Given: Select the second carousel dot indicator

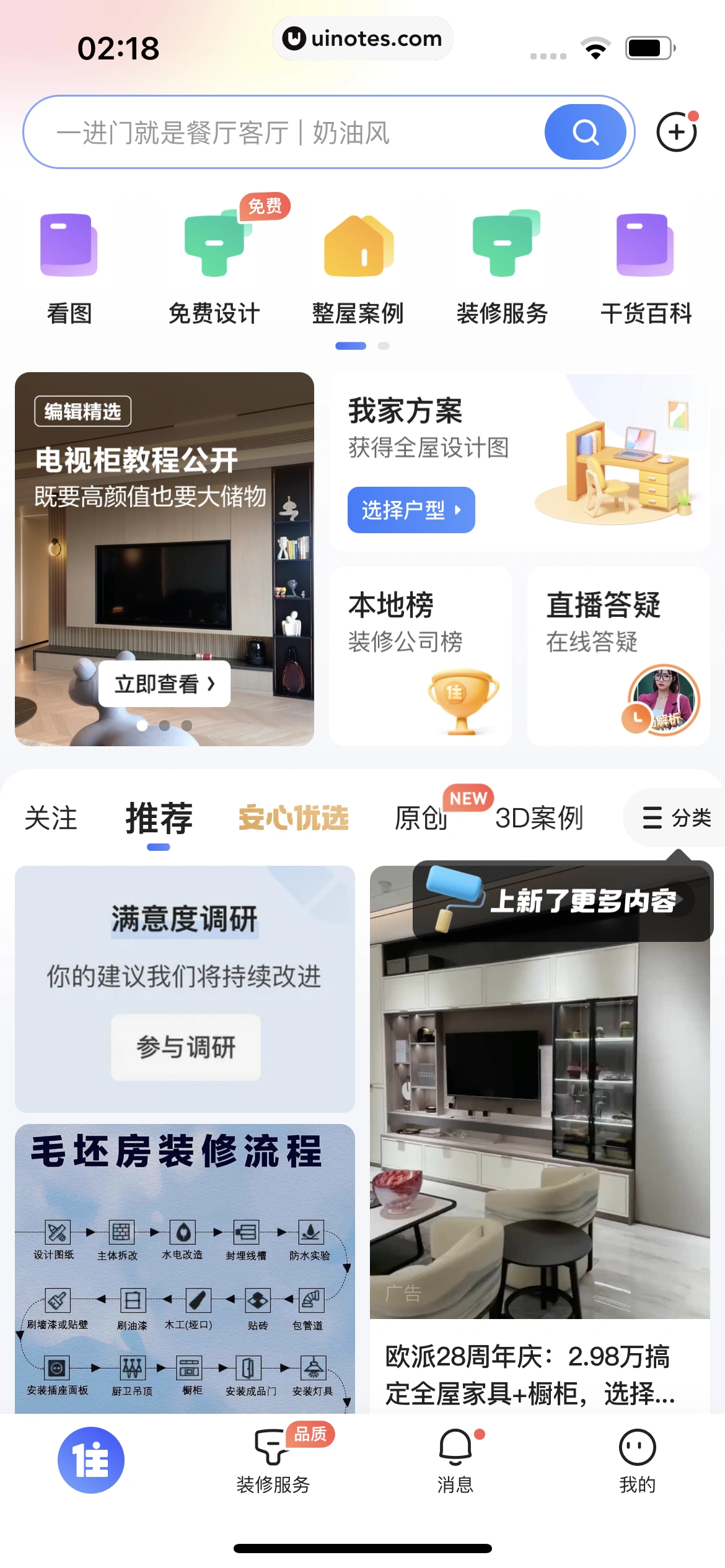Looking at the screenshot, I should click(164, 726).
